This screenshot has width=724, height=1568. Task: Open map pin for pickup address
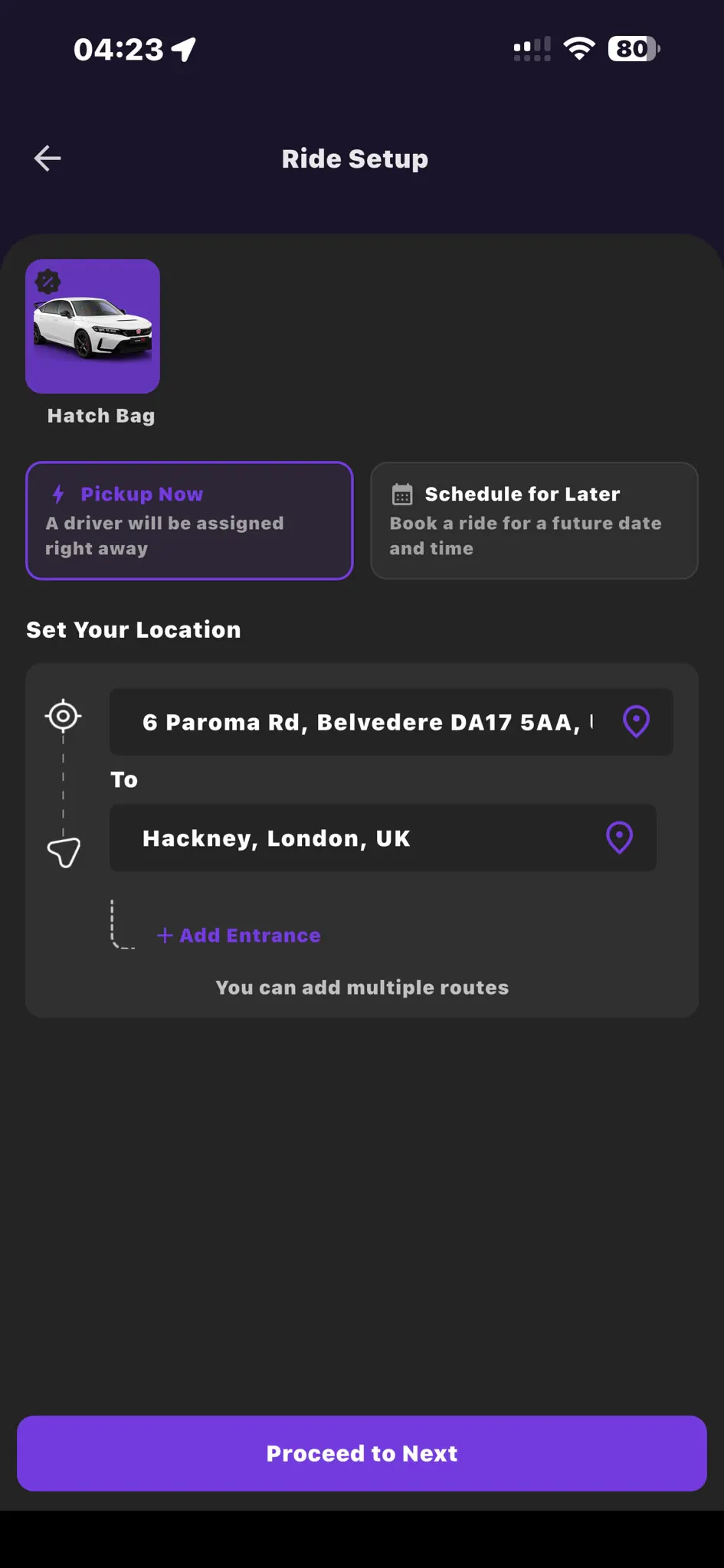point(636,721)
